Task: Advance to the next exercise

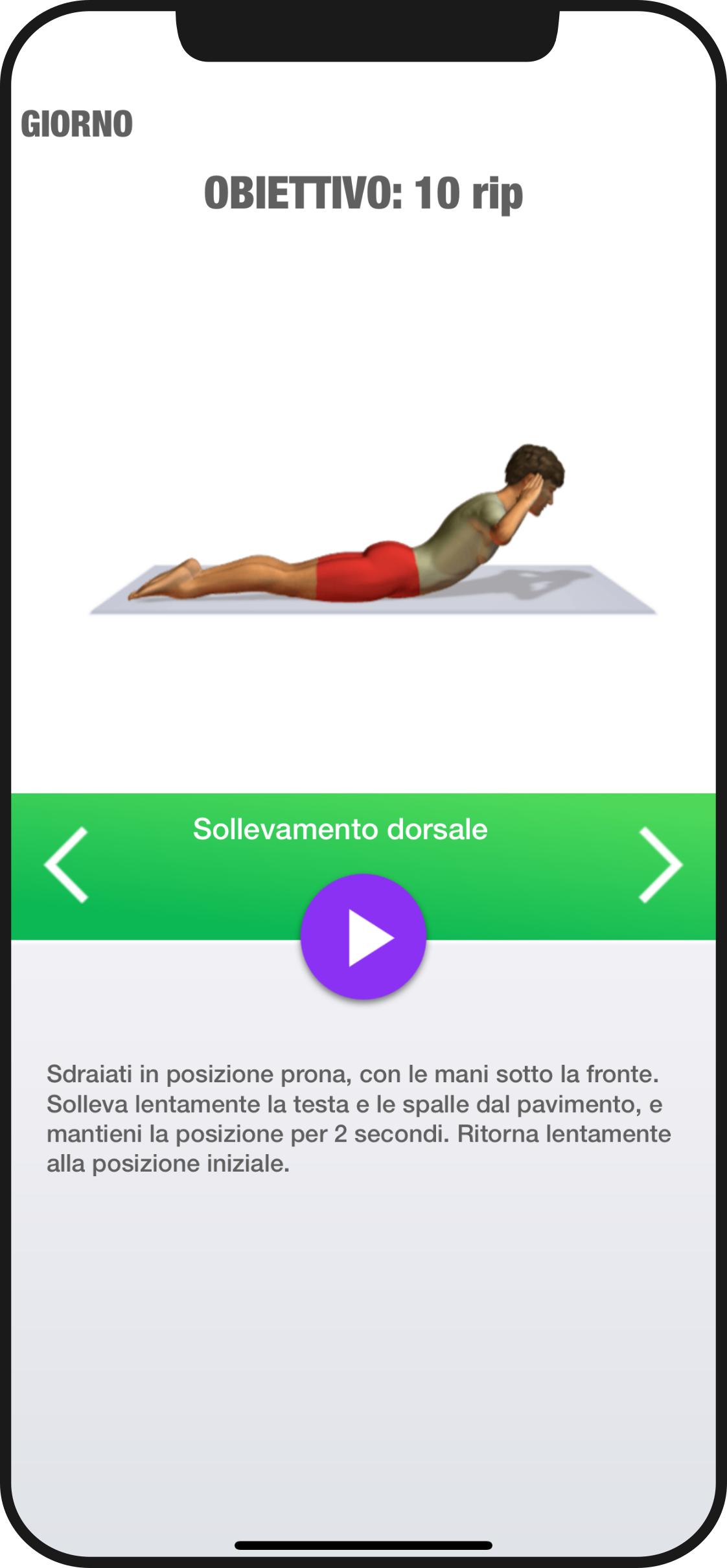Action: click(x=660, y=865)
